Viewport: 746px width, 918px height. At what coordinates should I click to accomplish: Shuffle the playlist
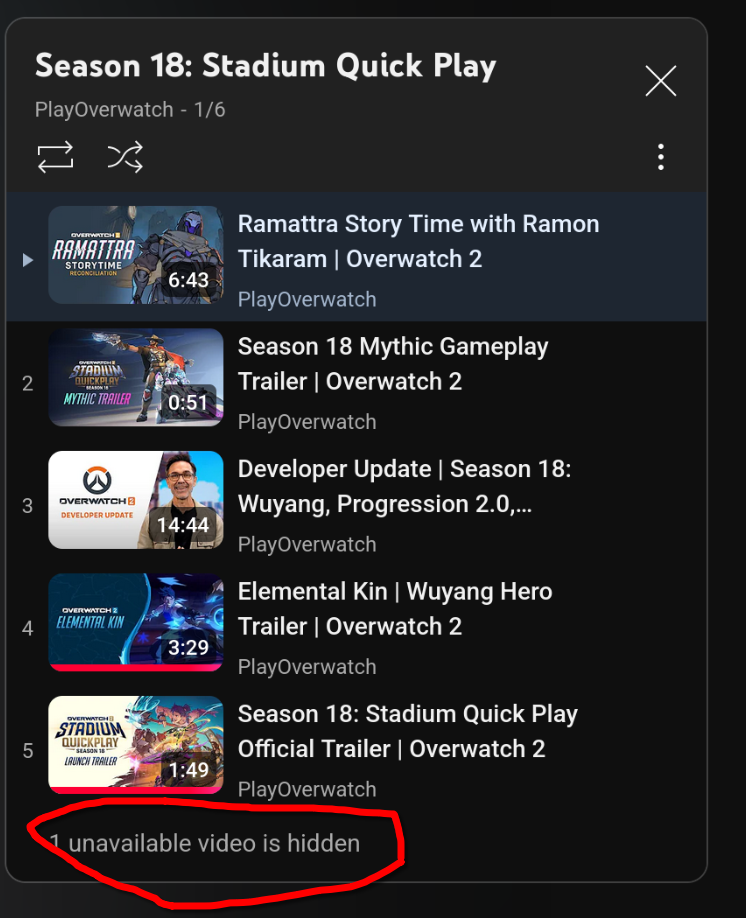[125, 157]
